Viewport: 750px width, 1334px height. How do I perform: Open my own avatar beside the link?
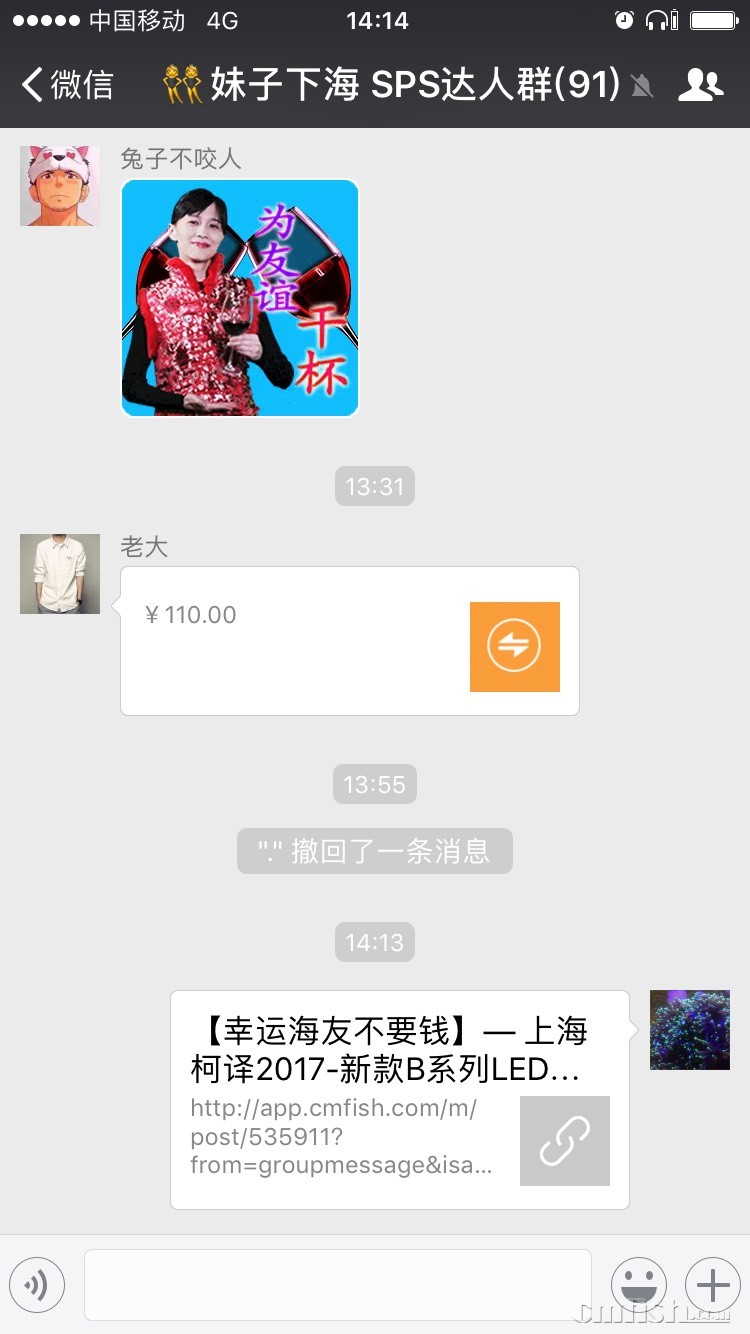[690, 1030]
